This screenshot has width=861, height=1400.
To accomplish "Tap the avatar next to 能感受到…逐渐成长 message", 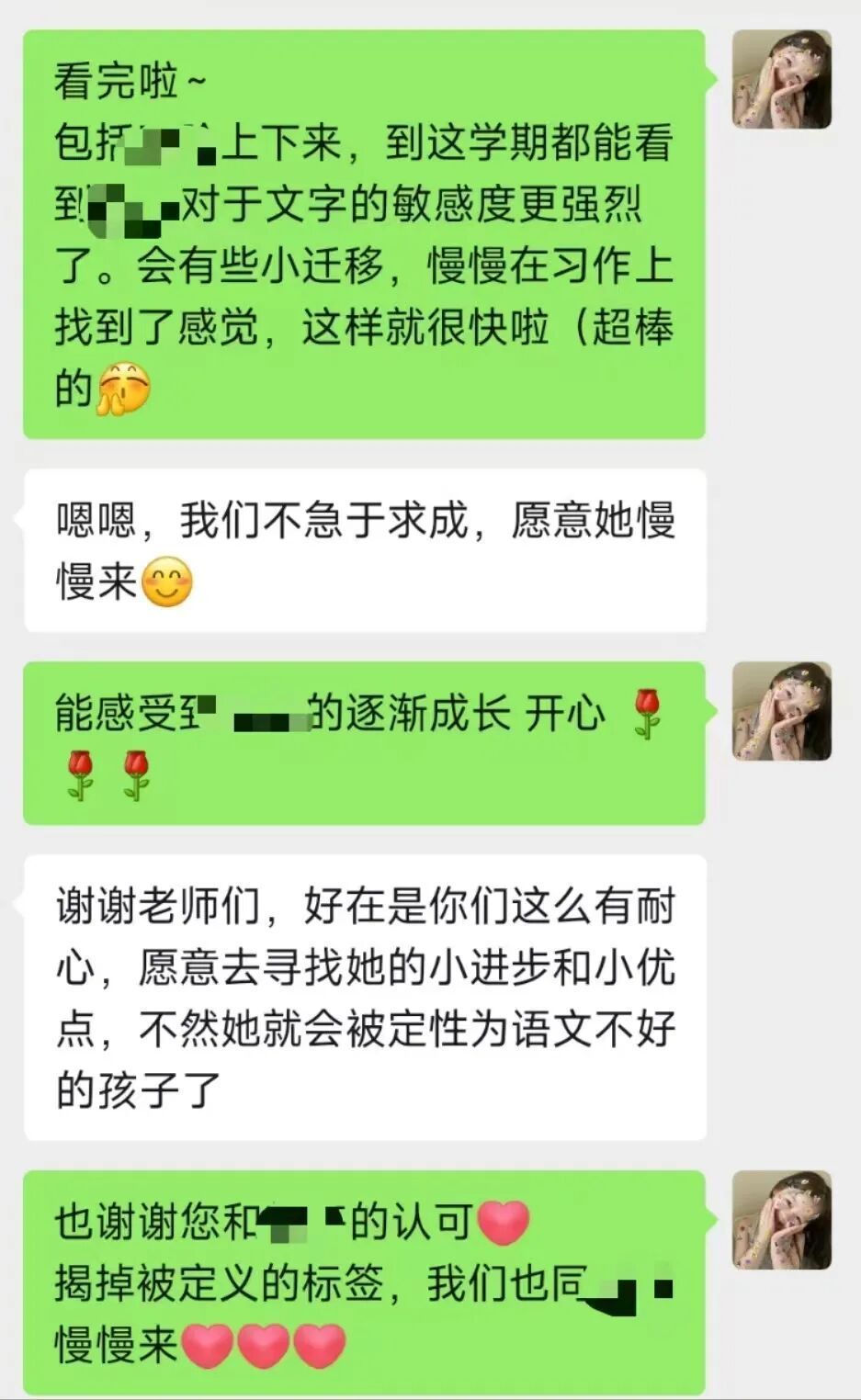I will pyautogui.click(x=781, y=711).
